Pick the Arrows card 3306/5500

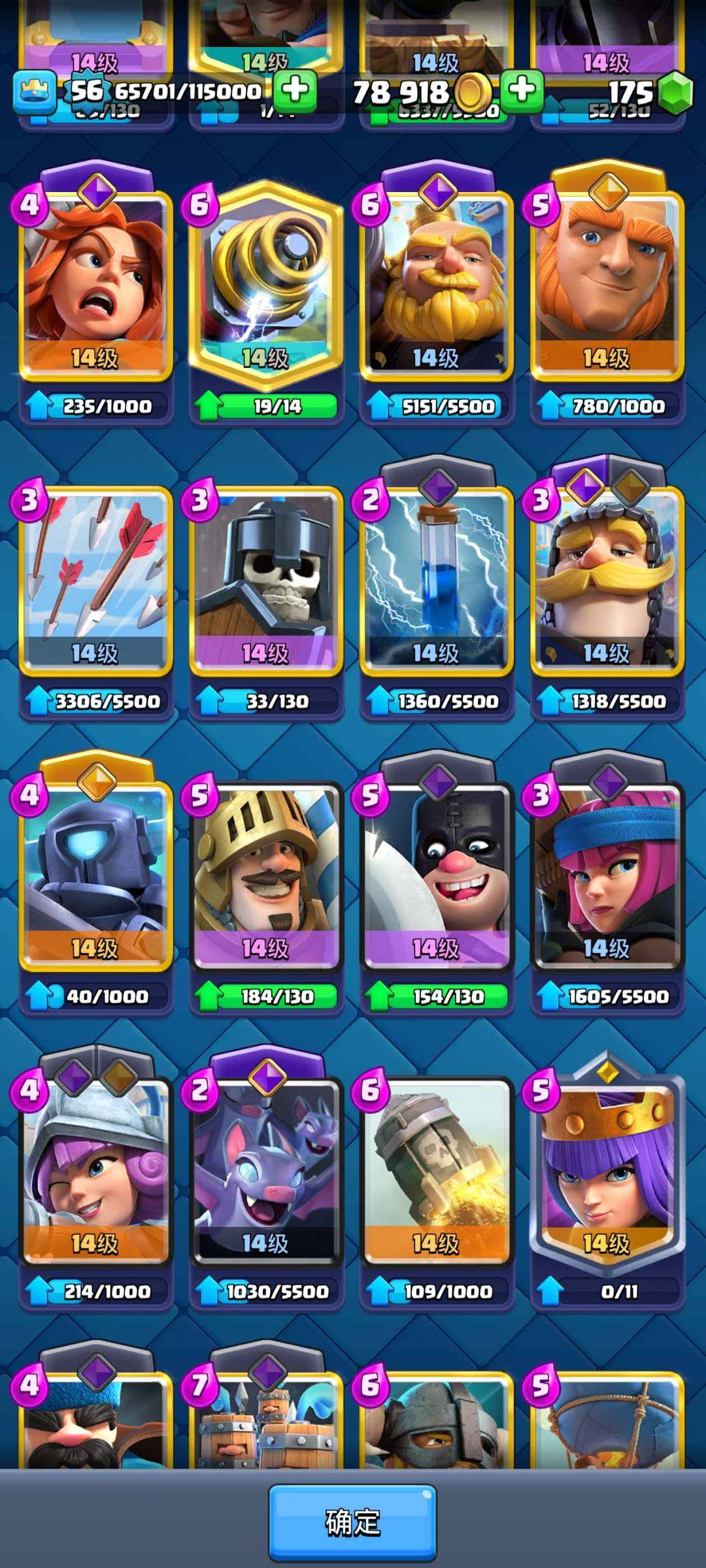pyautogui.click(x=95, y=581)
